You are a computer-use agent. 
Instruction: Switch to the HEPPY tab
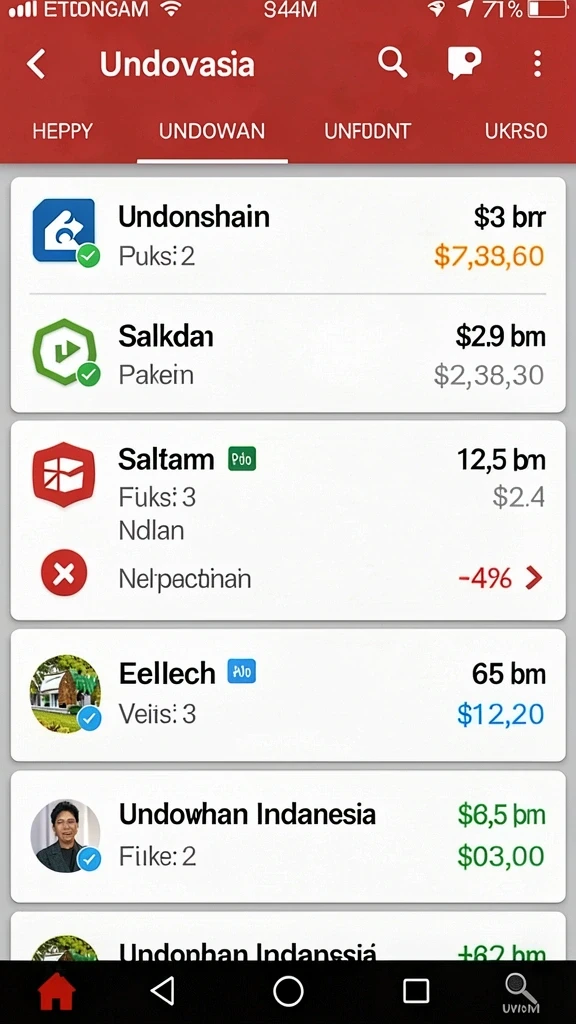(x=63, y=131)
